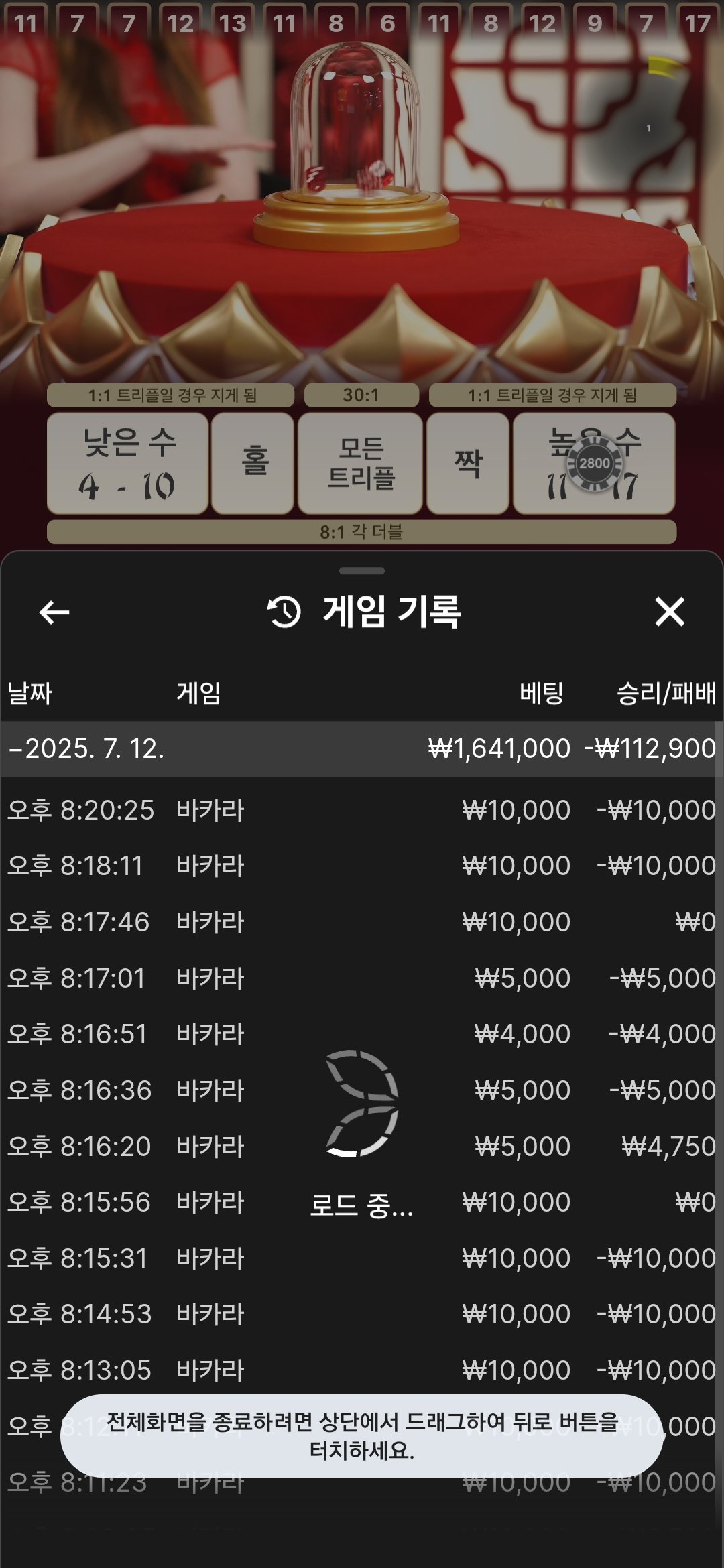Place a bet on 홀
The image size is (724, 1568).
pyautogui.click(x=253, y=464)
